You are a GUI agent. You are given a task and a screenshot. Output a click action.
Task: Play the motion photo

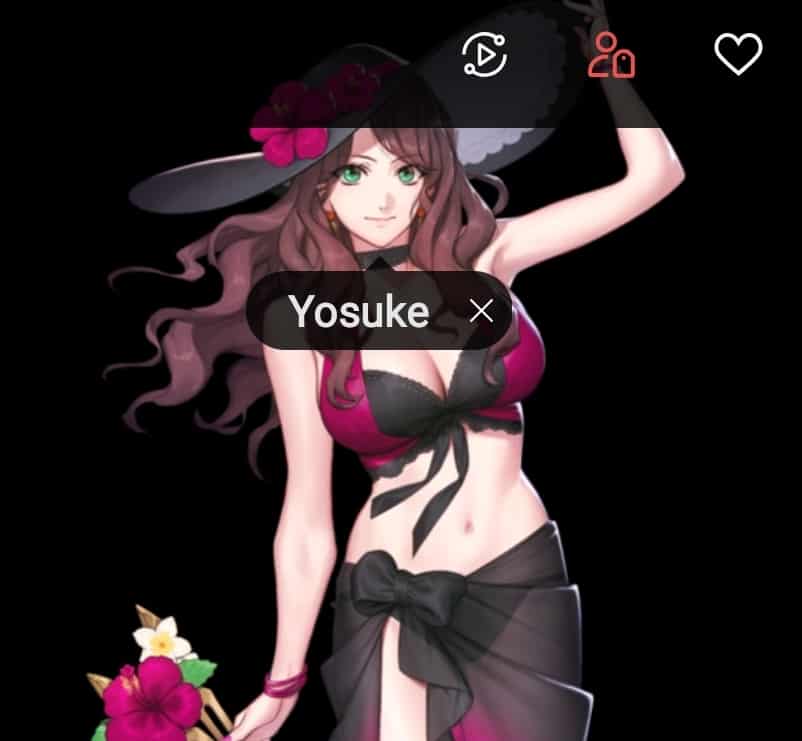tap(485, 55)
